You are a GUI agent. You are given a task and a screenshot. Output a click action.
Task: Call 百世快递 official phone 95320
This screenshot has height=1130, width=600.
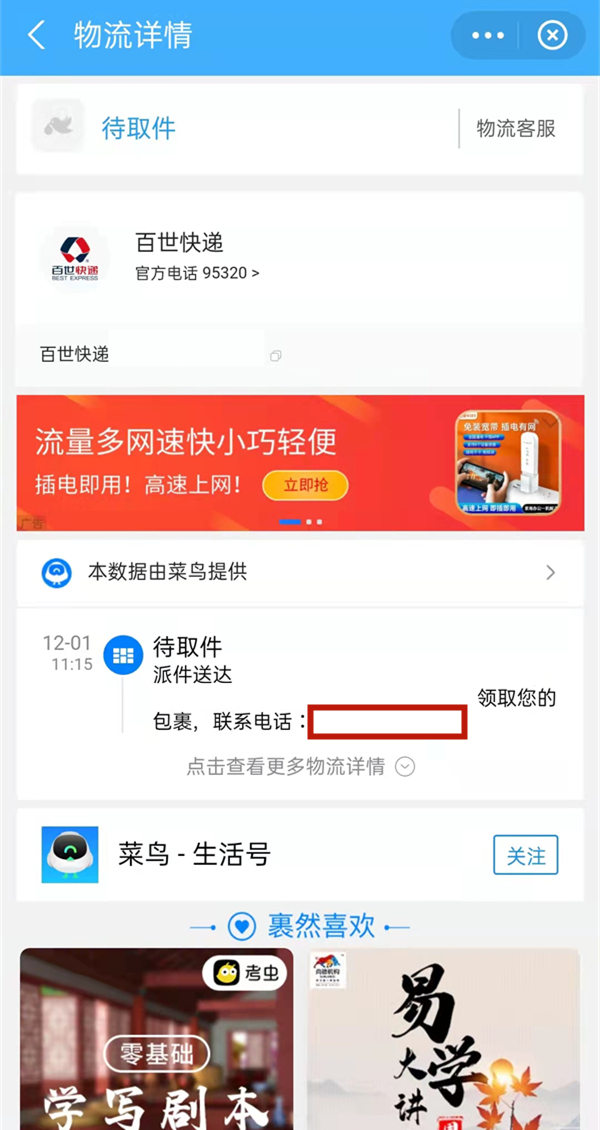click(x=197, y=272)
